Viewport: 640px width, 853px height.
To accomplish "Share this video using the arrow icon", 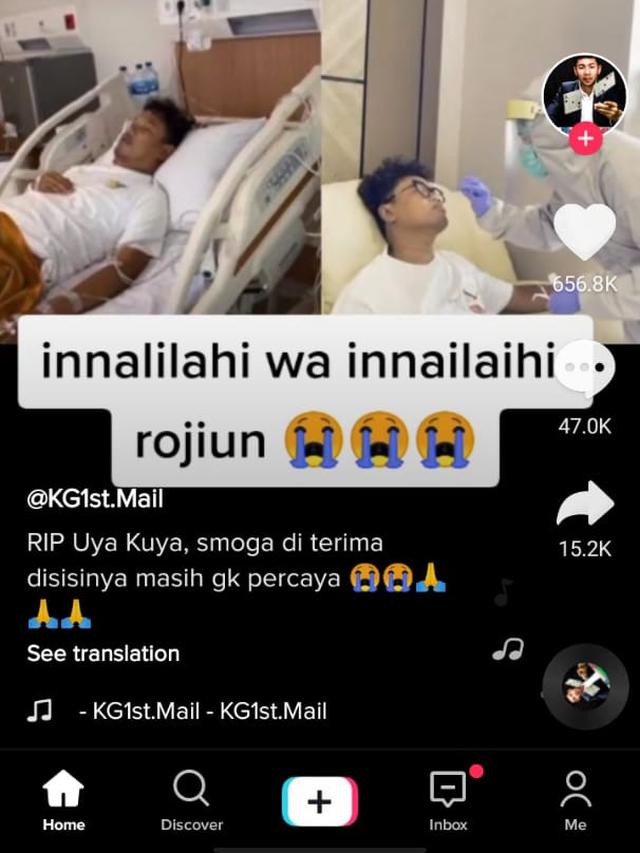I will pyautogui.click(x=585, y=506).
